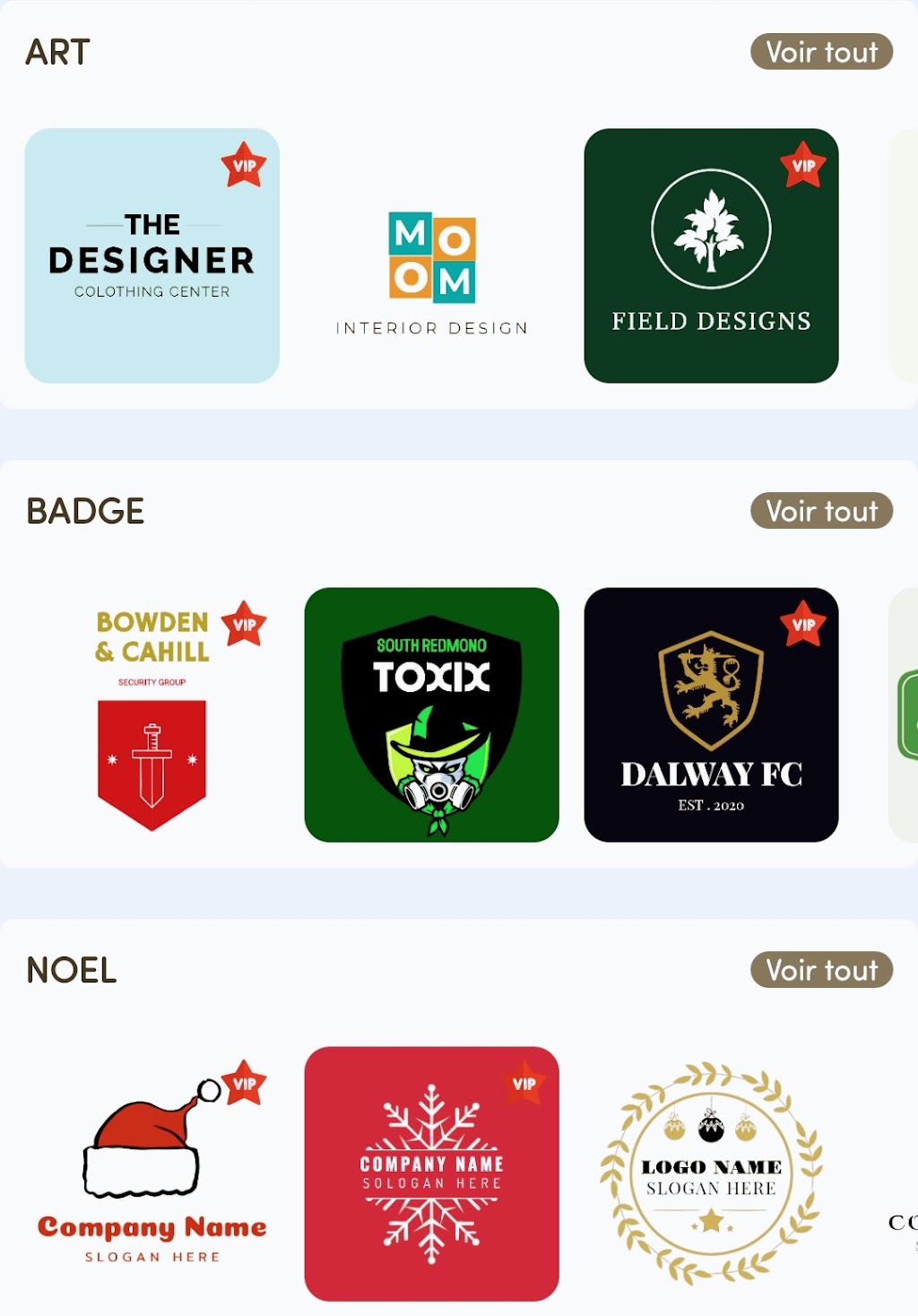Open the gold wreath Logo Name template
Screen dimensions: 918x1316
pos(711,1174)
